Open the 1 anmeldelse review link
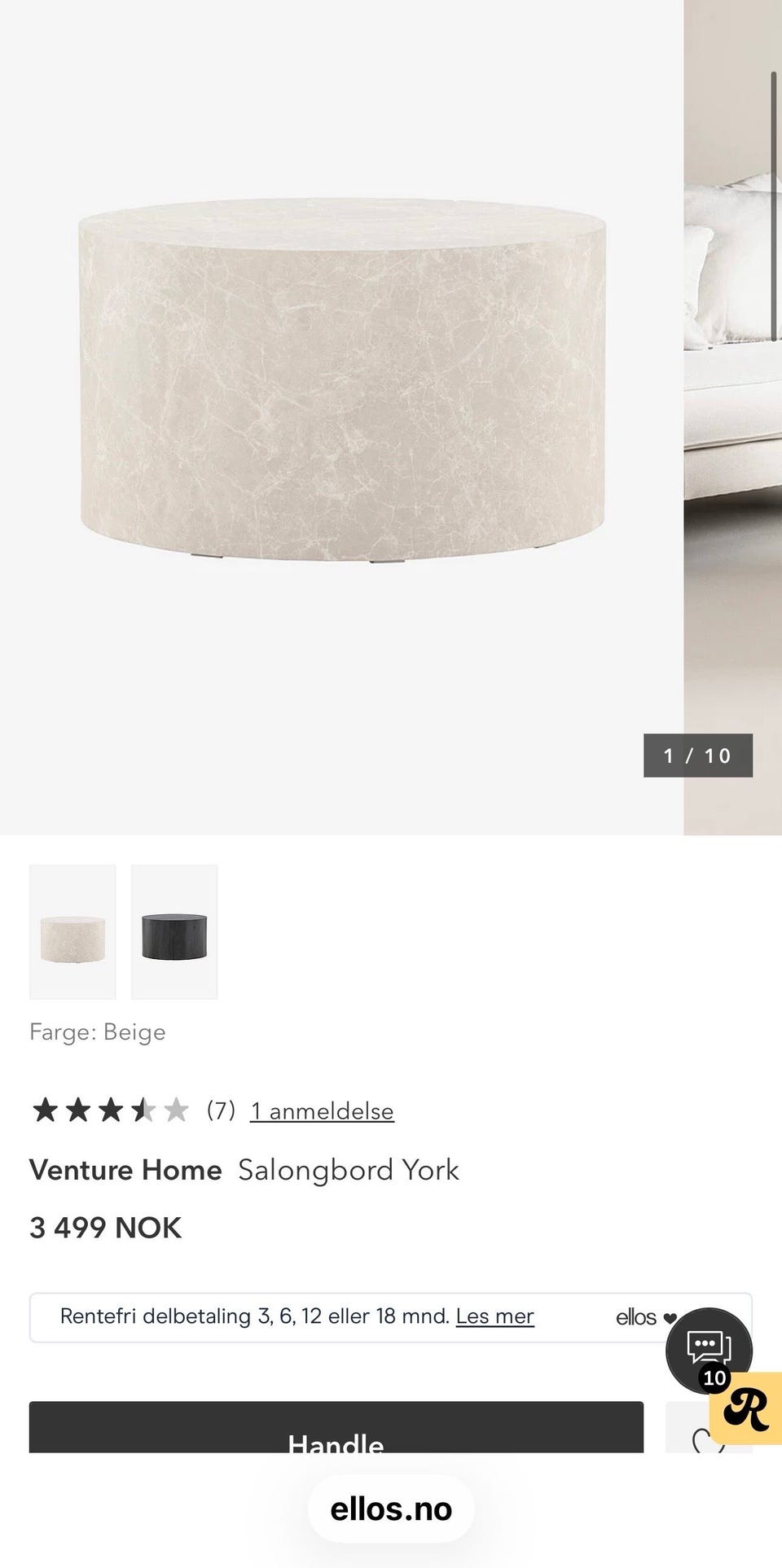This screenshot has height=1568, width=782. [x=322, y=1111]
